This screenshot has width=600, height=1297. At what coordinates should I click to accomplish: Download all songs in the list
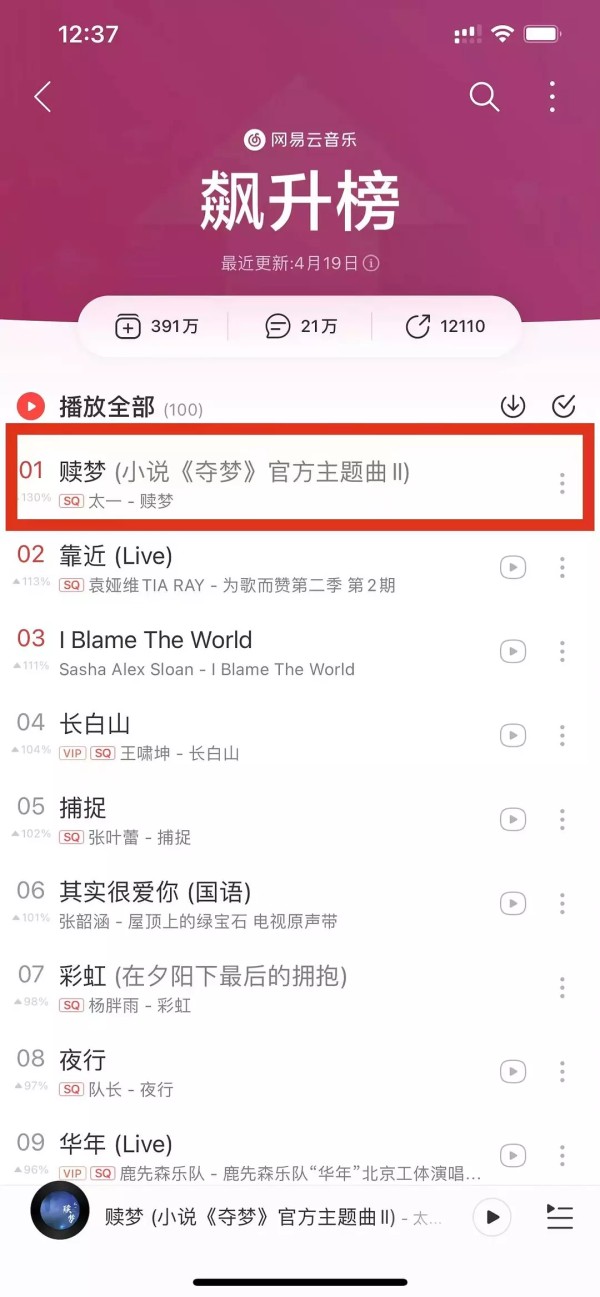513,406
